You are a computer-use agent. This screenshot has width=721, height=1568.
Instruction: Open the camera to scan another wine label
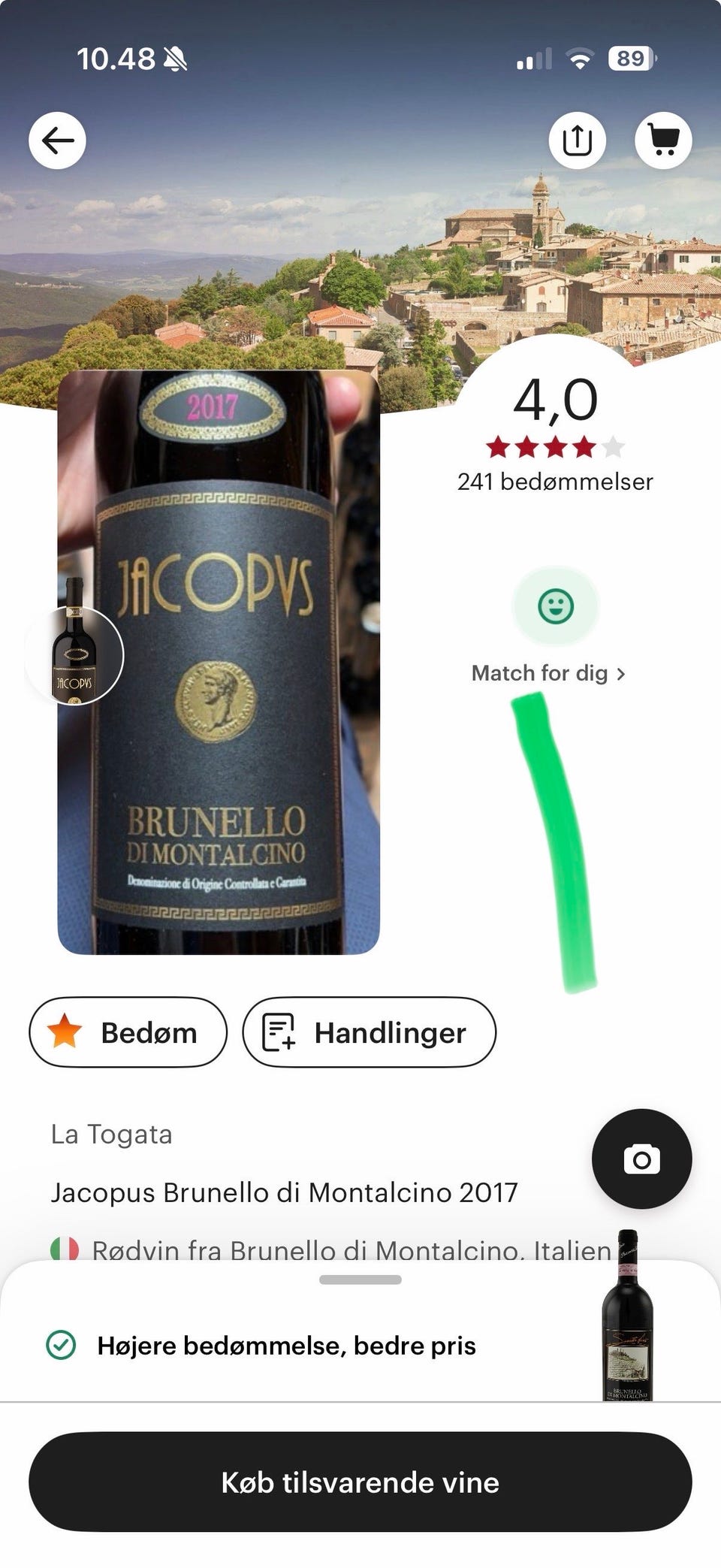pyautogui.click(x=641, y=1159)
